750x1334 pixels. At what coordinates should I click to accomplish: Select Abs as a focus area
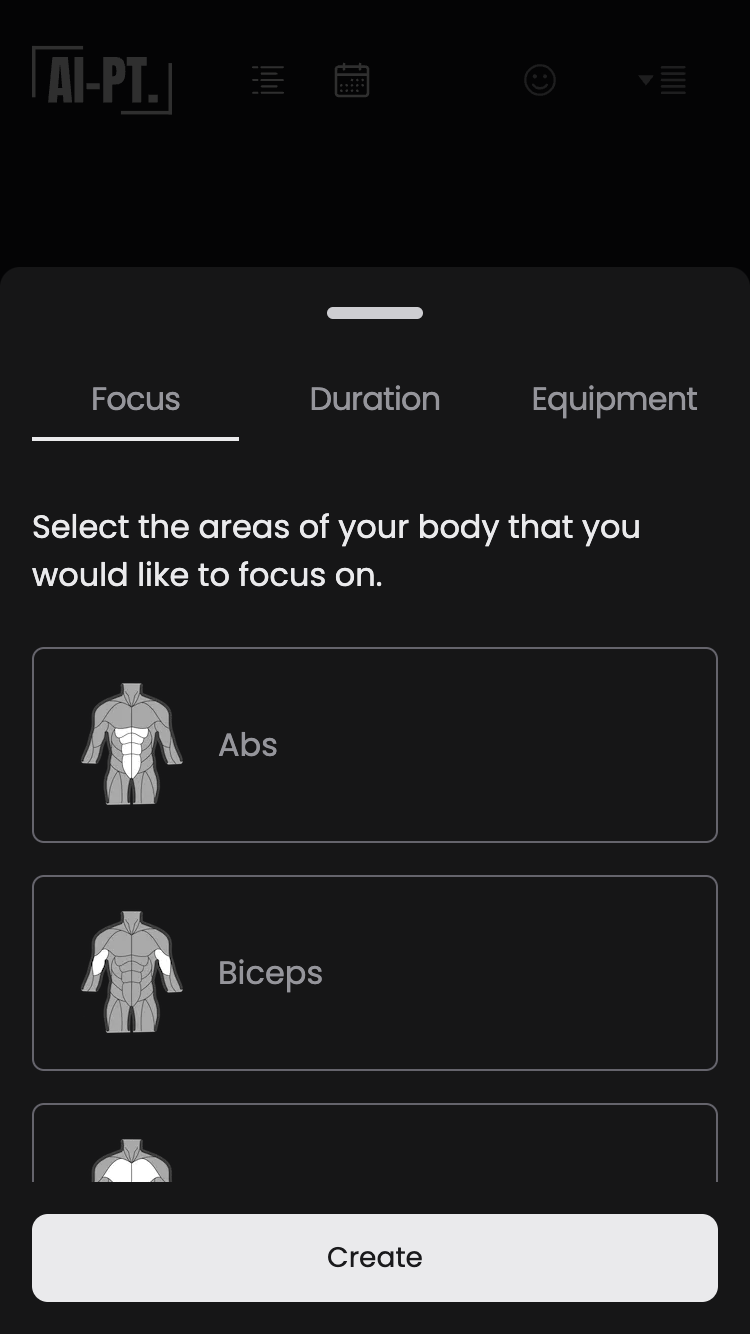(x=375, y=745)
